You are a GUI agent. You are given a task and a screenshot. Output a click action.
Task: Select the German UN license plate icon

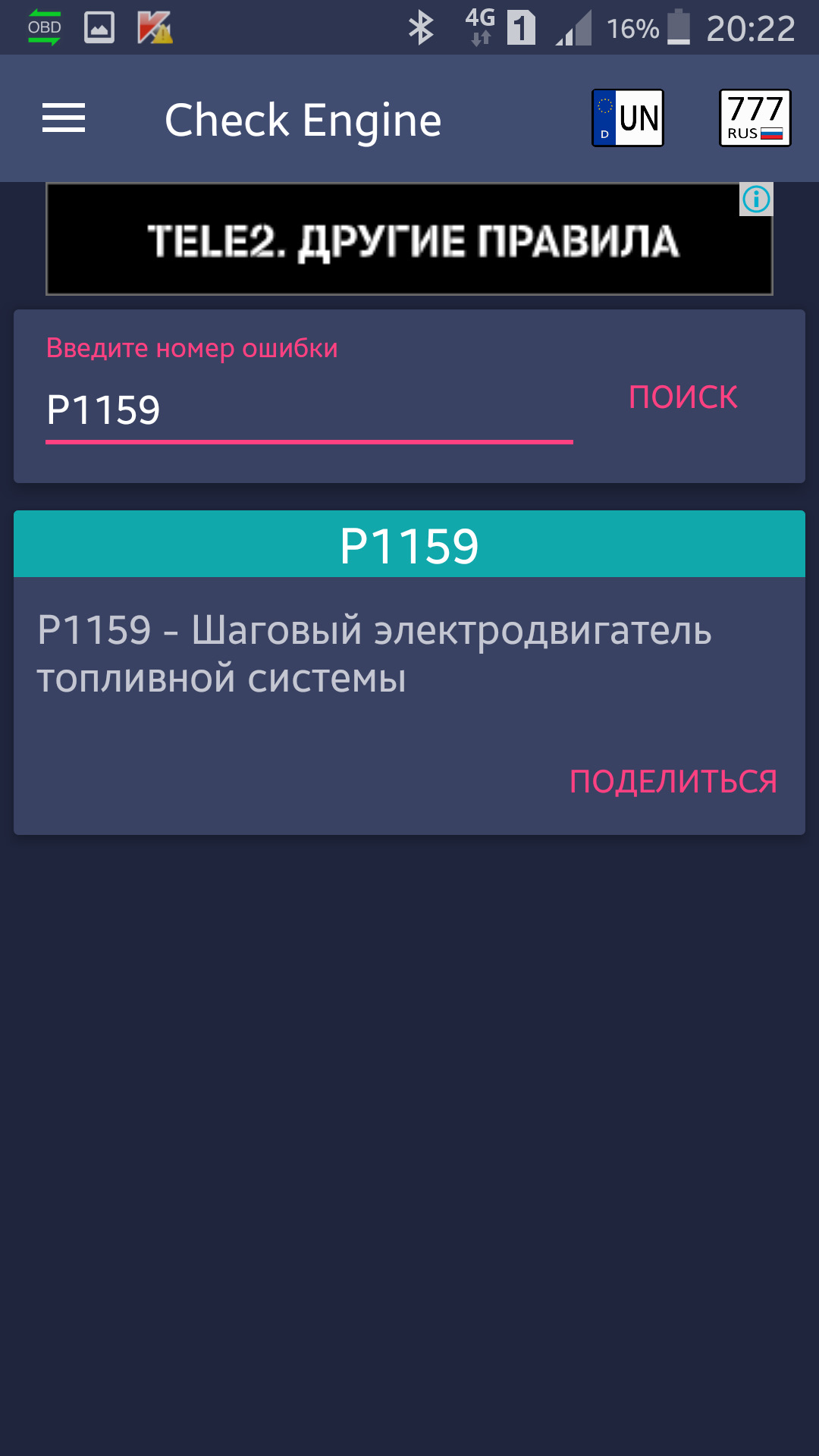pos(628,118)
